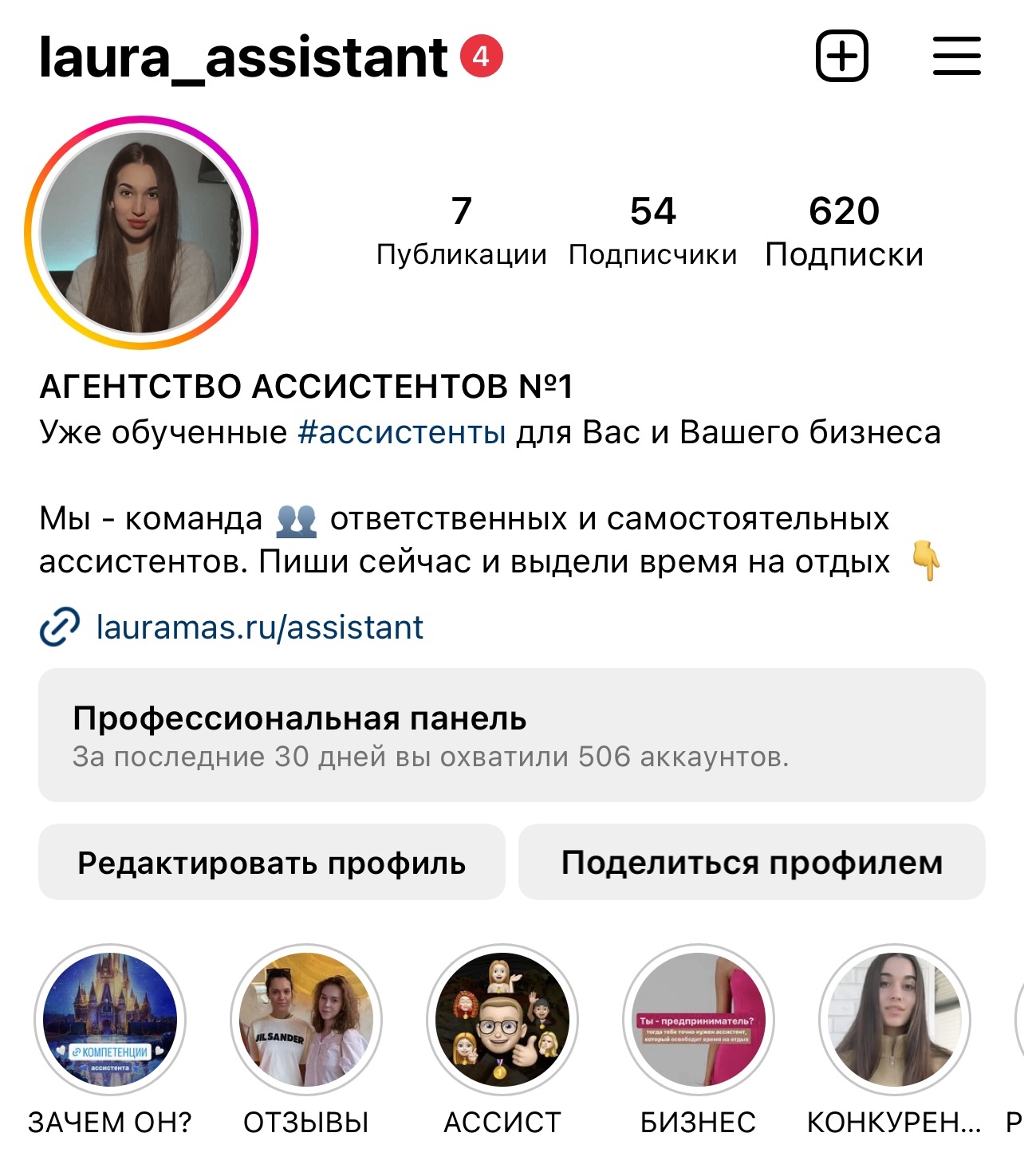Open the create new post plus icon

pyautogui.click(x=841, y=57)
